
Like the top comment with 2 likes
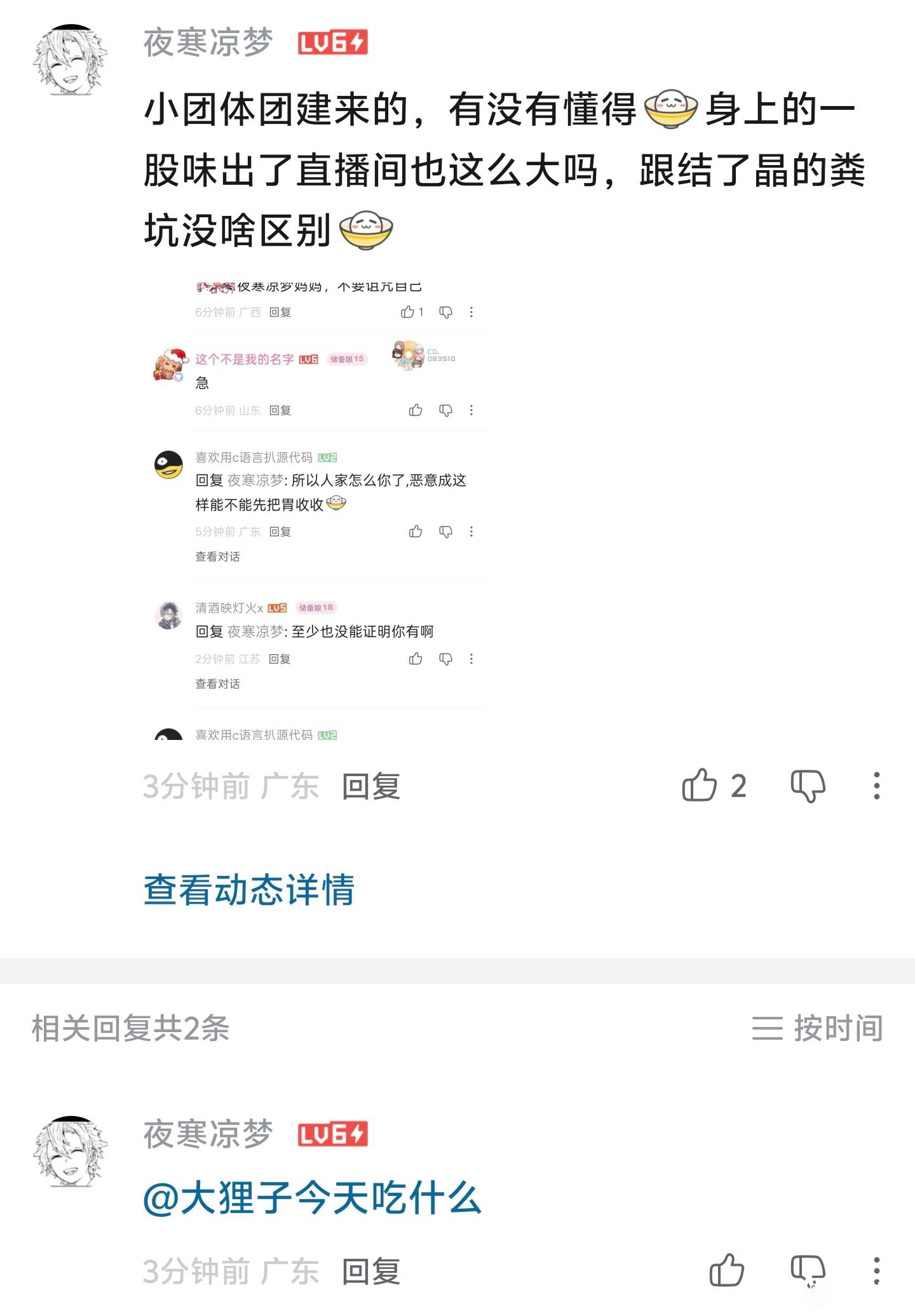700,786
